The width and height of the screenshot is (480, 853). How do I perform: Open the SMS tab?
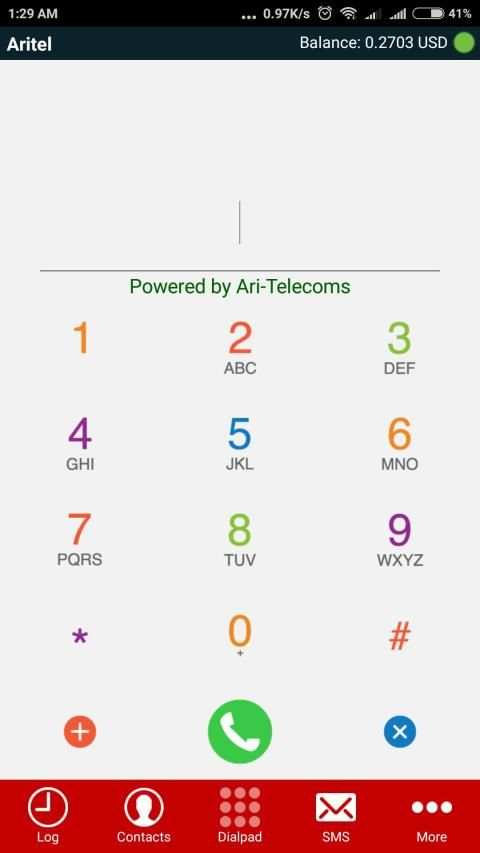[x=336, y=816]
